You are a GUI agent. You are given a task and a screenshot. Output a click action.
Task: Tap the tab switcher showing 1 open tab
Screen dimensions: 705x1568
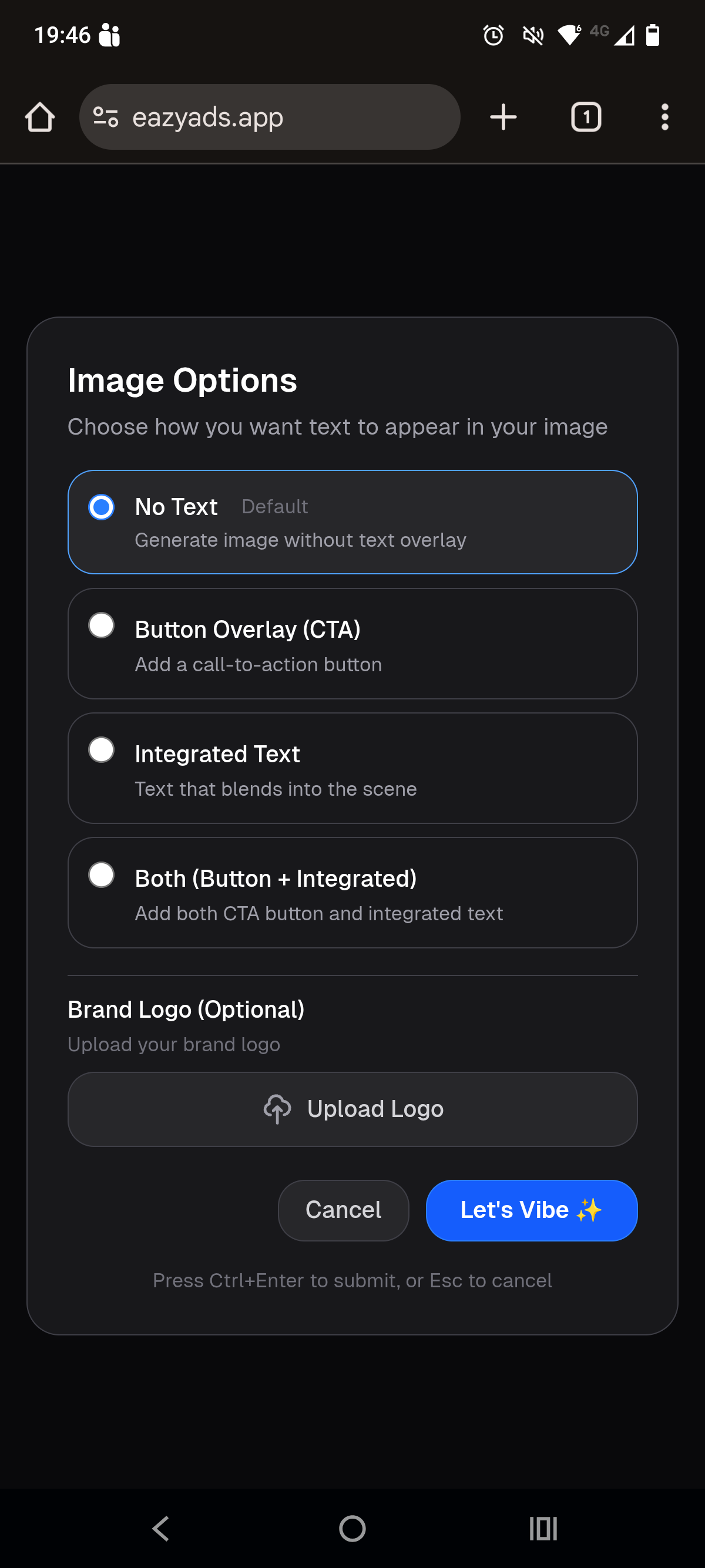tap(586, 116)
